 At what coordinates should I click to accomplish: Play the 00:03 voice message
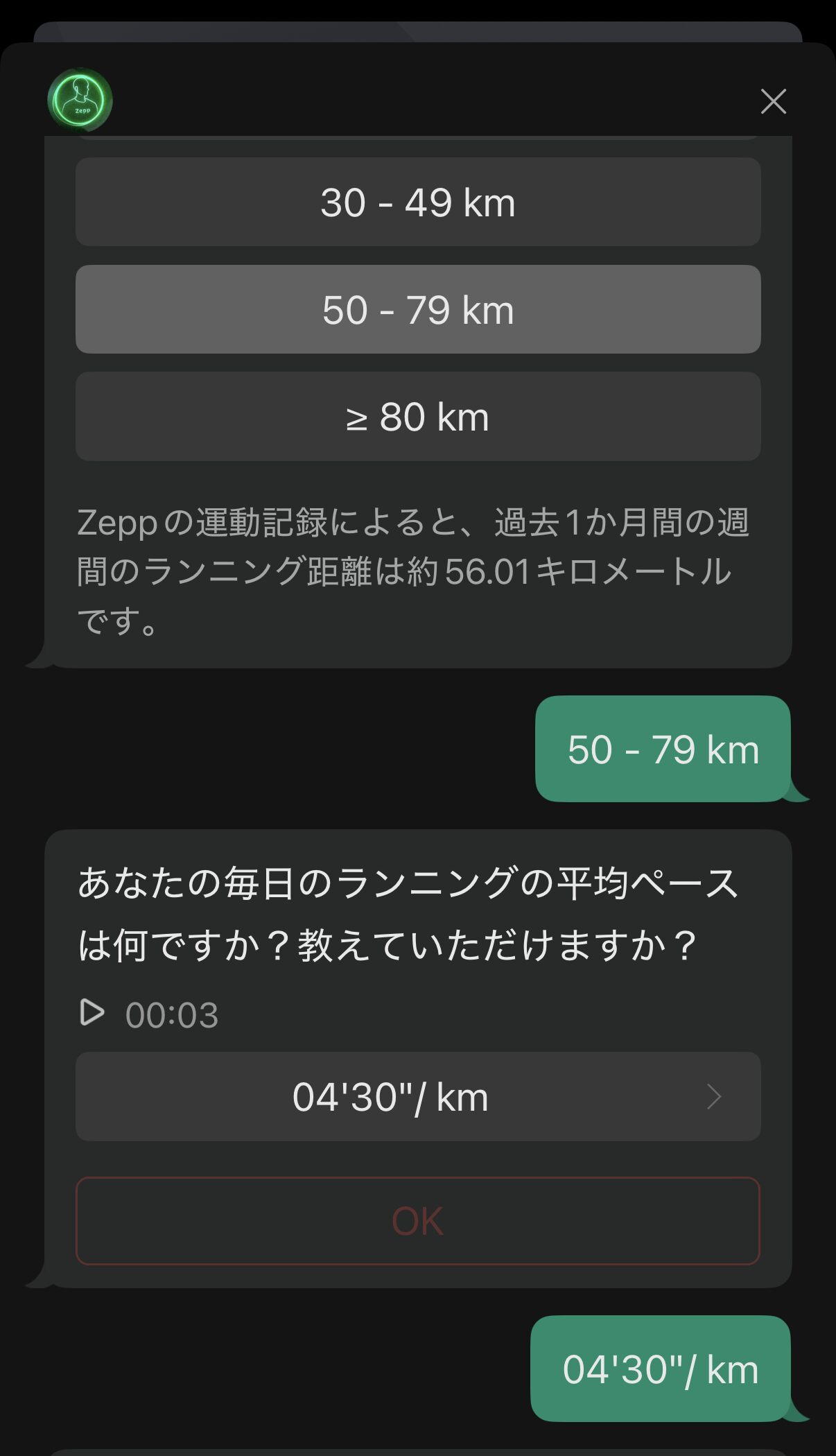tap(93, 1013)
